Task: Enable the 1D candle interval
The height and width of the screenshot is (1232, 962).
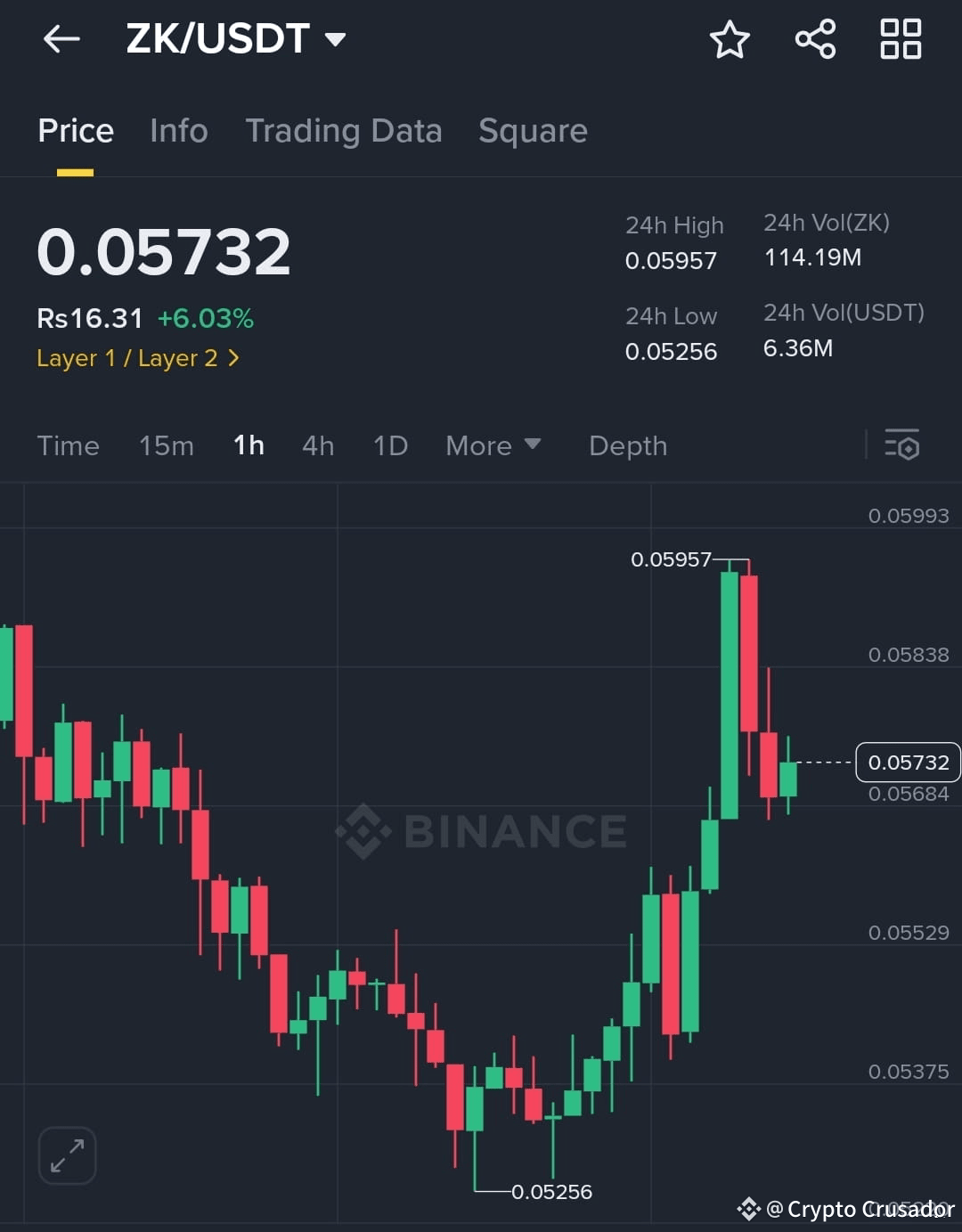Action: point(389,445)
